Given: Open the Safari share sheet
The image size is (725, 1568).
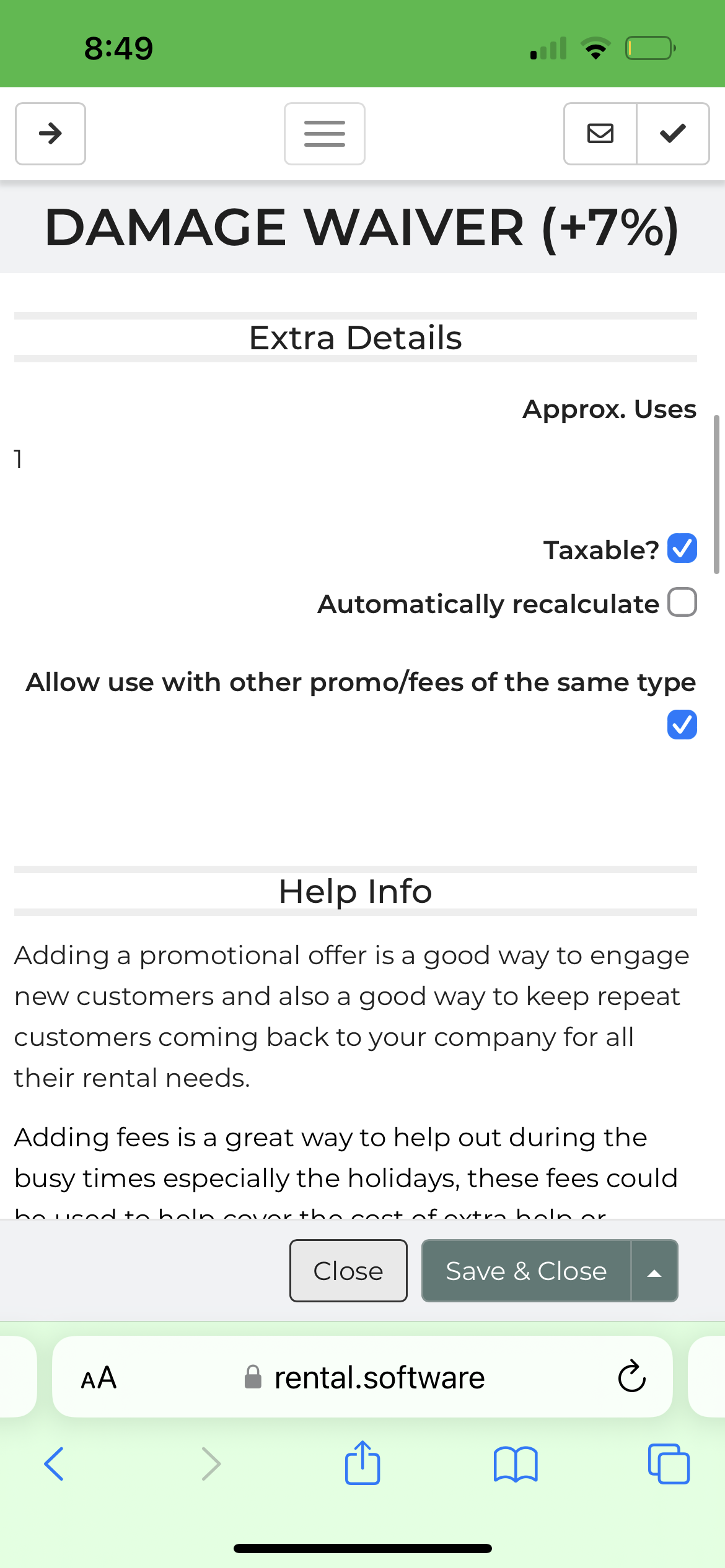Looking at the screenshot, I should pyautogui.click(x=362, y=1463).
